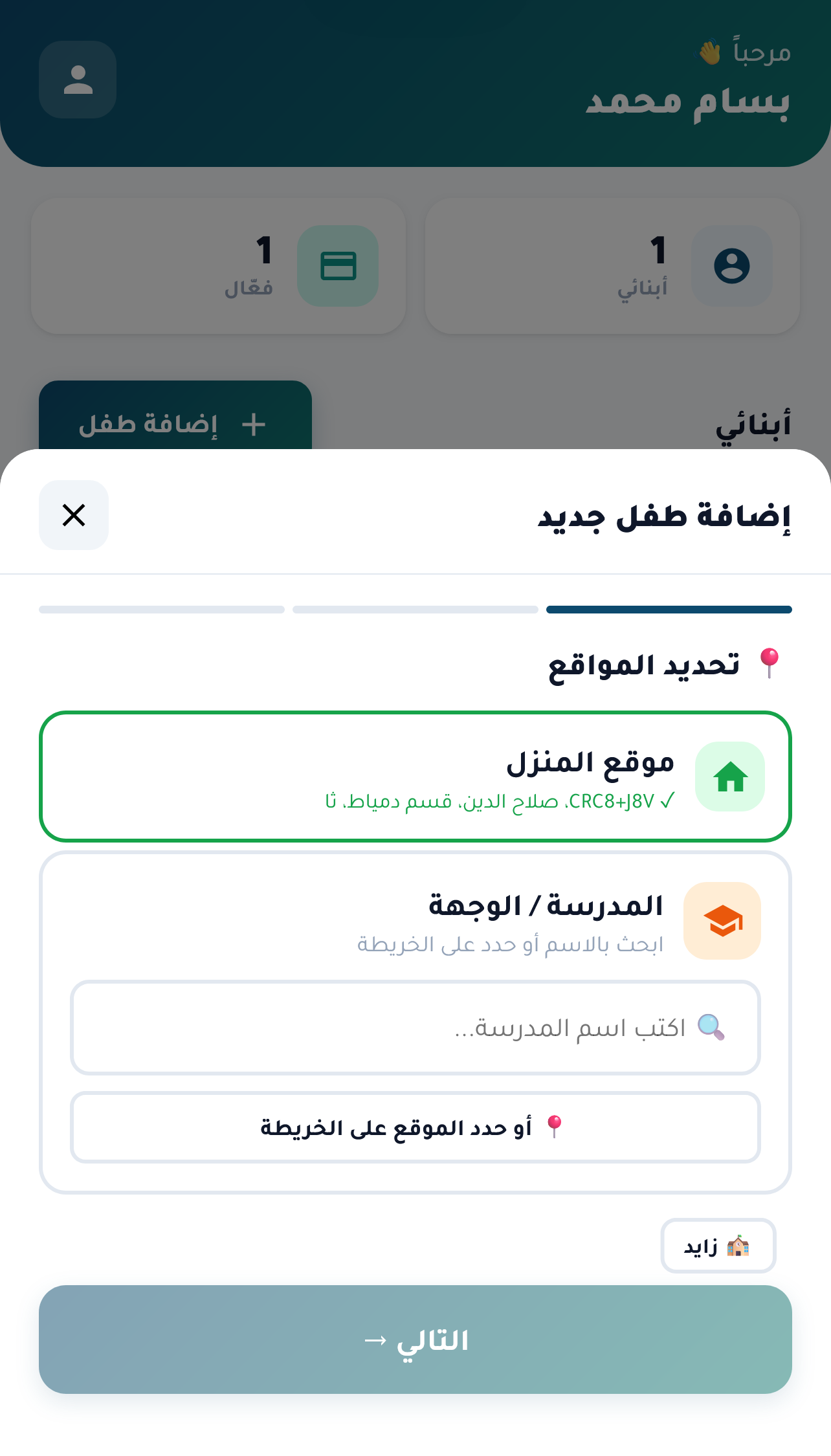Toggle the زايد school suggestion chip
This screenshot has height=1456, width=831.
pos(718,1245)
